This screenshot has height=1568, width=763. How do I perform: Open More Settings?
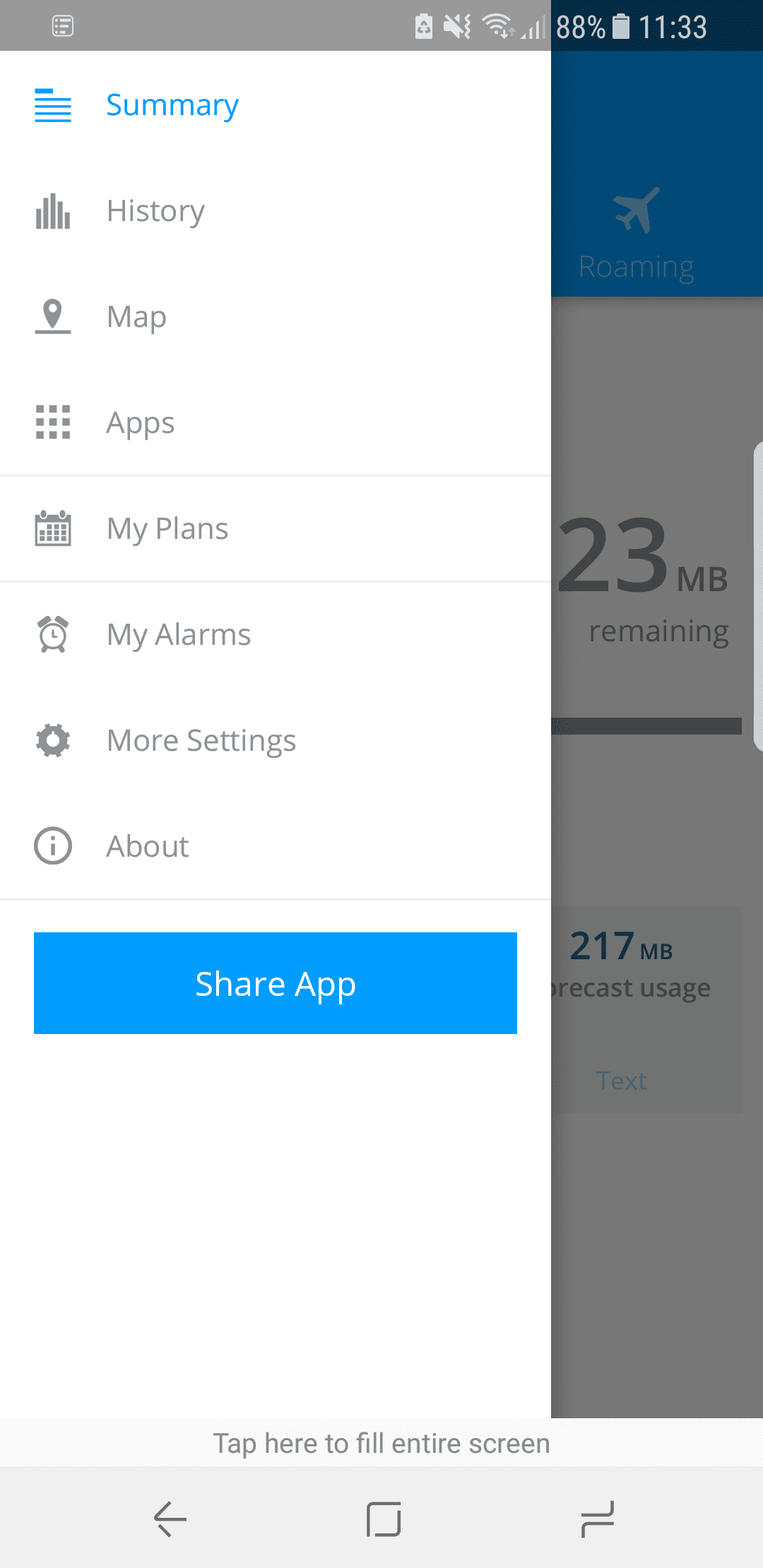pos(201,741)
